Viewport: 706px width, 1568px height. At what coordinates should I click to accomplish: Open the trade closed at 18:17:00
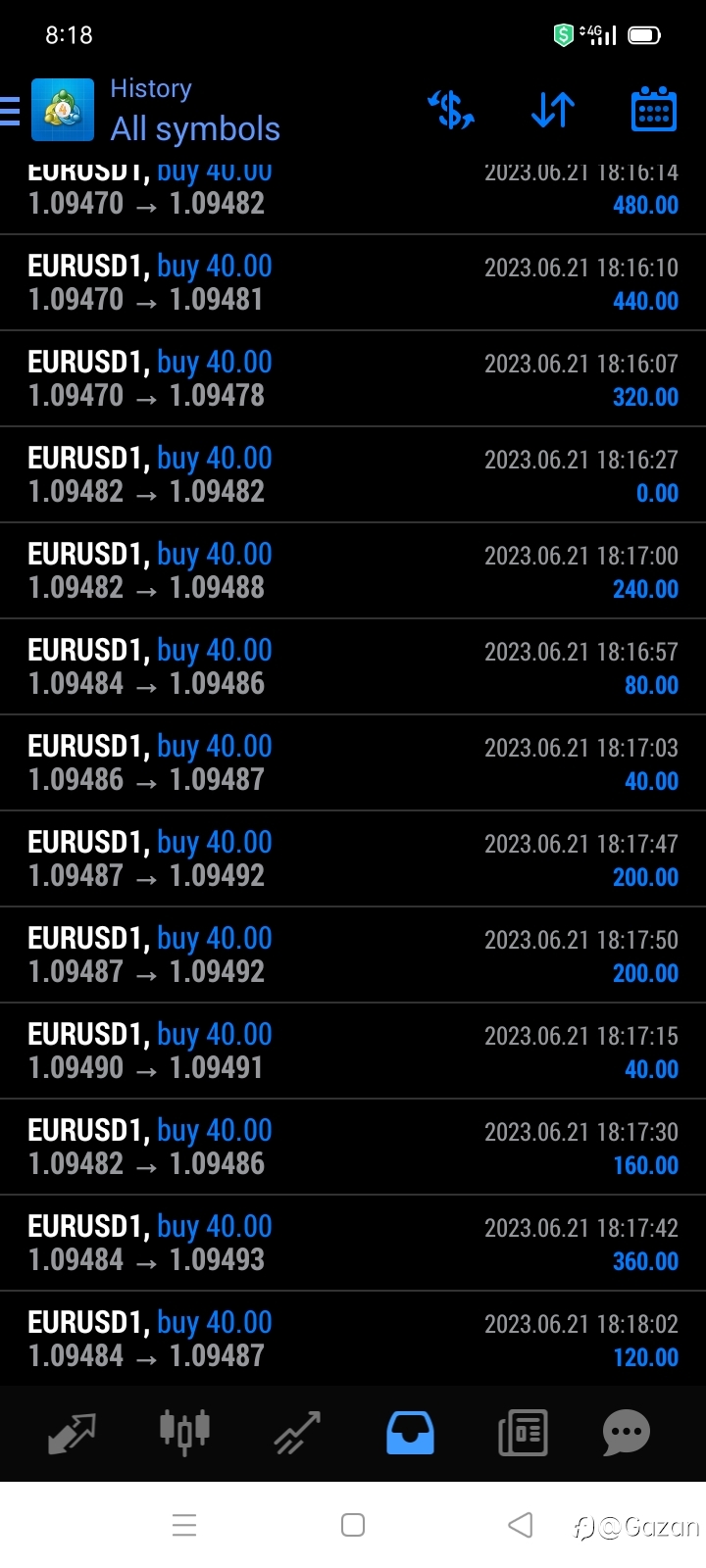[x=353, y=571]
